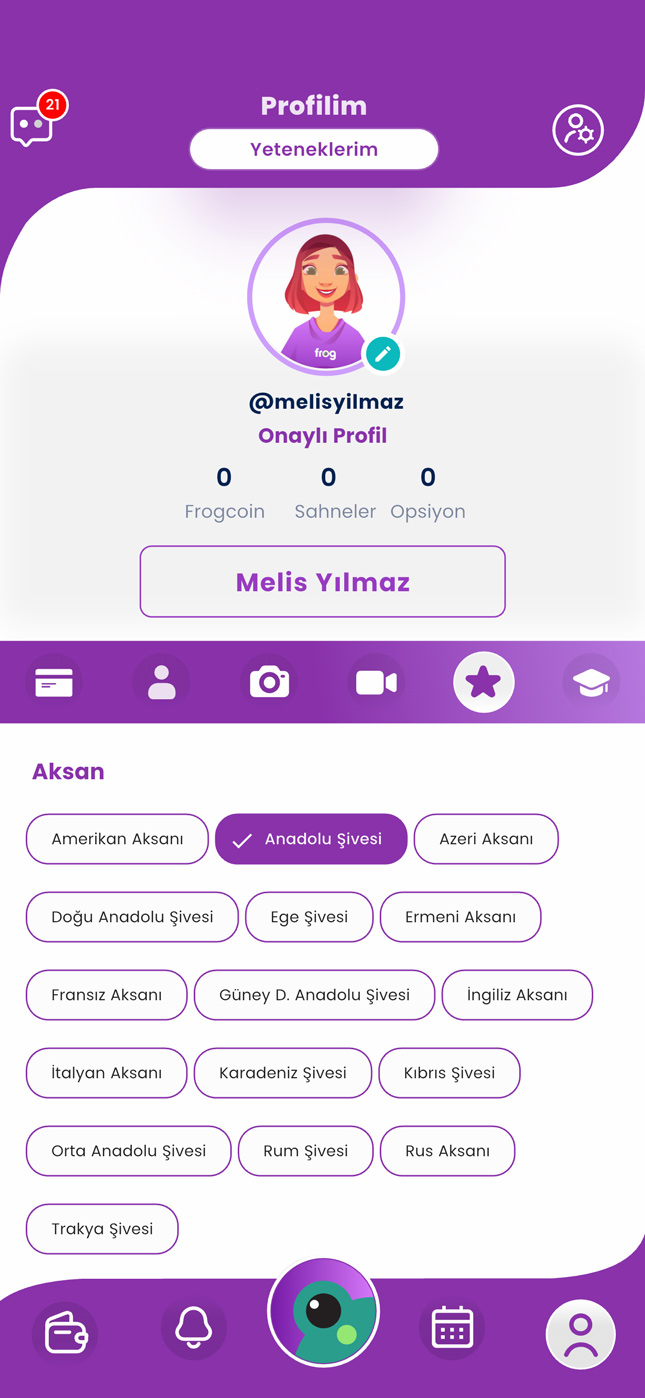Viewport: 645px width, 1398px height.
Task: Deselect Anadolu Şivesi chip
Action: pyautogui.click(x=311, y=839)
